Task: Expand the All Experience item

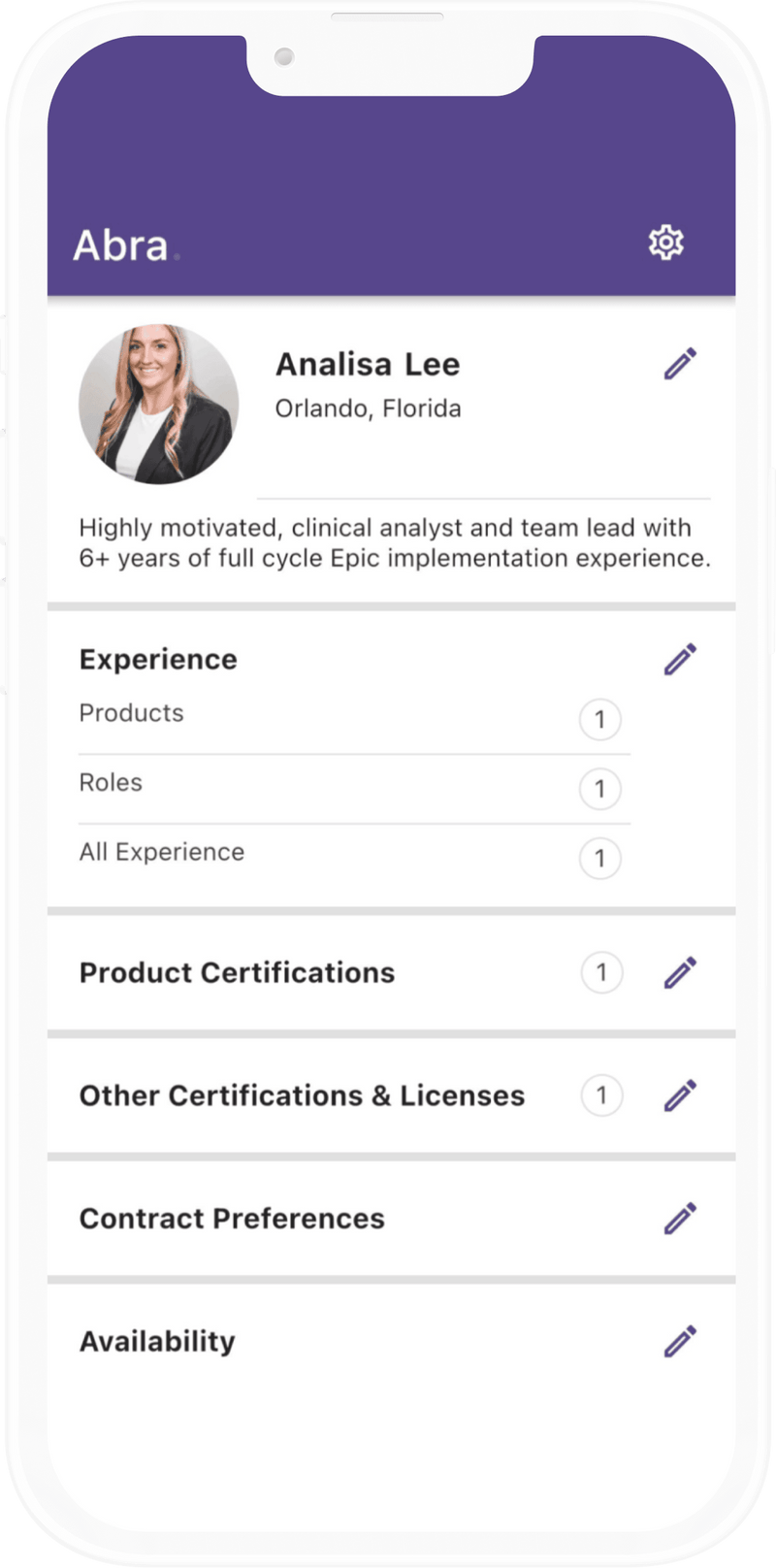Action: tap(162, 852)
